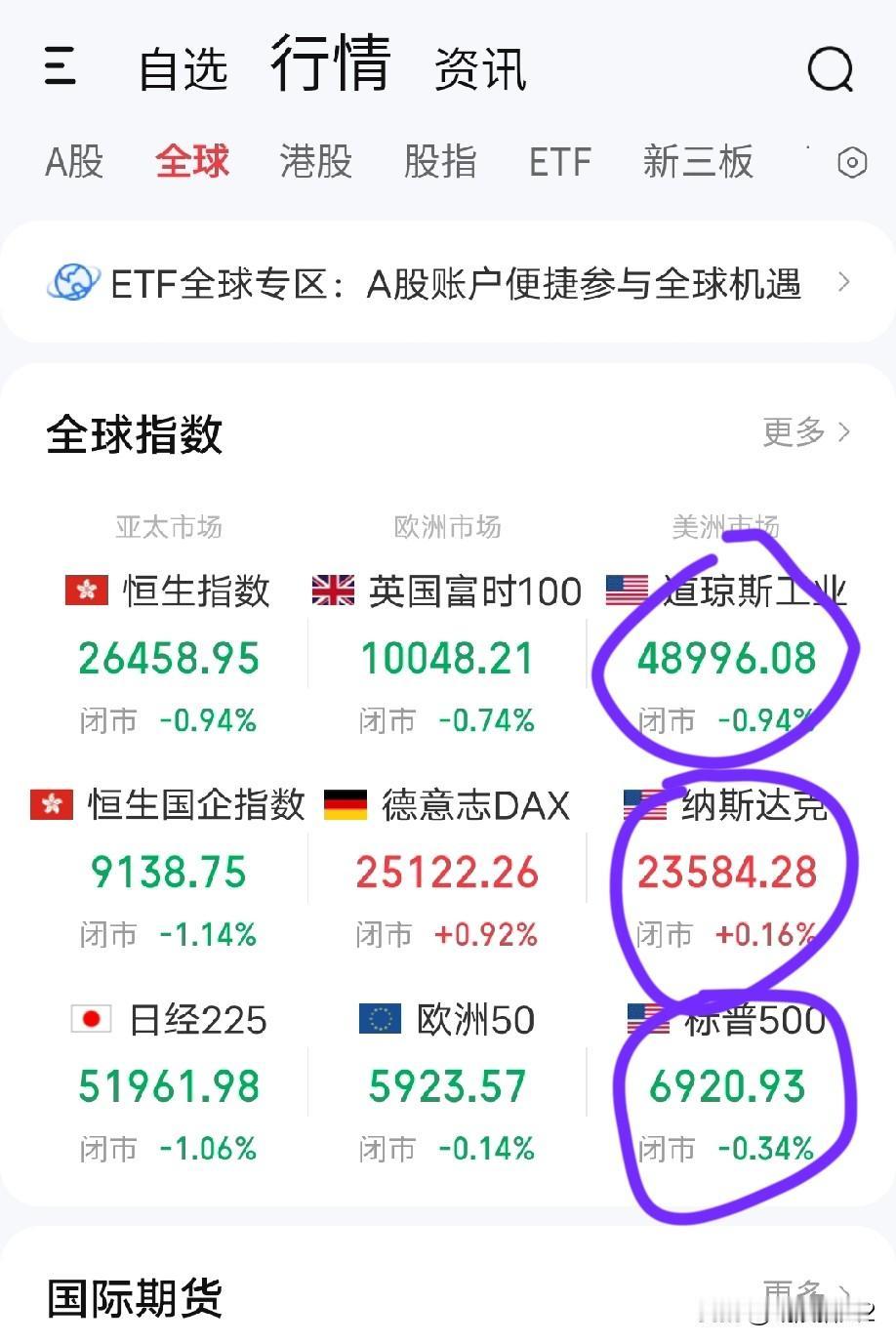Open the 恒生指数 quote
This screenshot has width=896, height=1344.
pos(168,654)
